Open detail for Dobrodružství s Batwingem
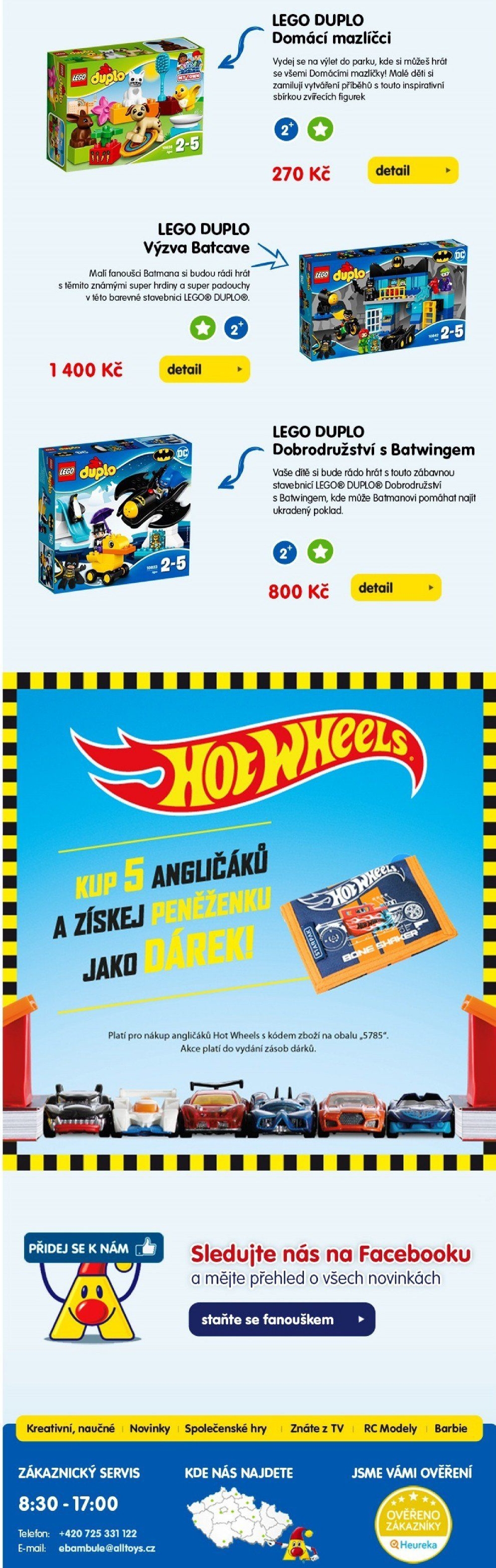The height and width of the screenshot is (1568, 496). tap(396, 588)
